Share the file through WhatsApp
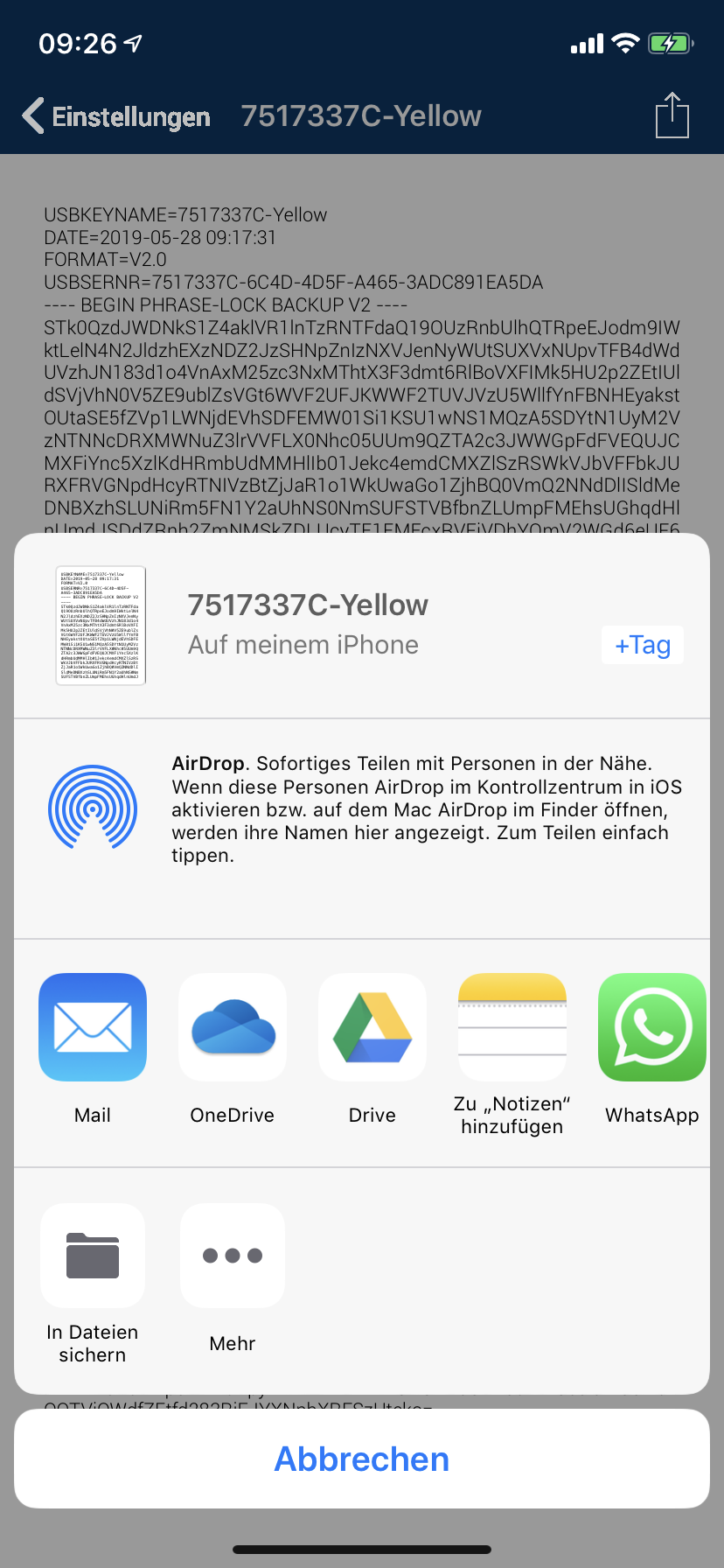Viewport: 724px width, 1568px height. [651, 1027]
